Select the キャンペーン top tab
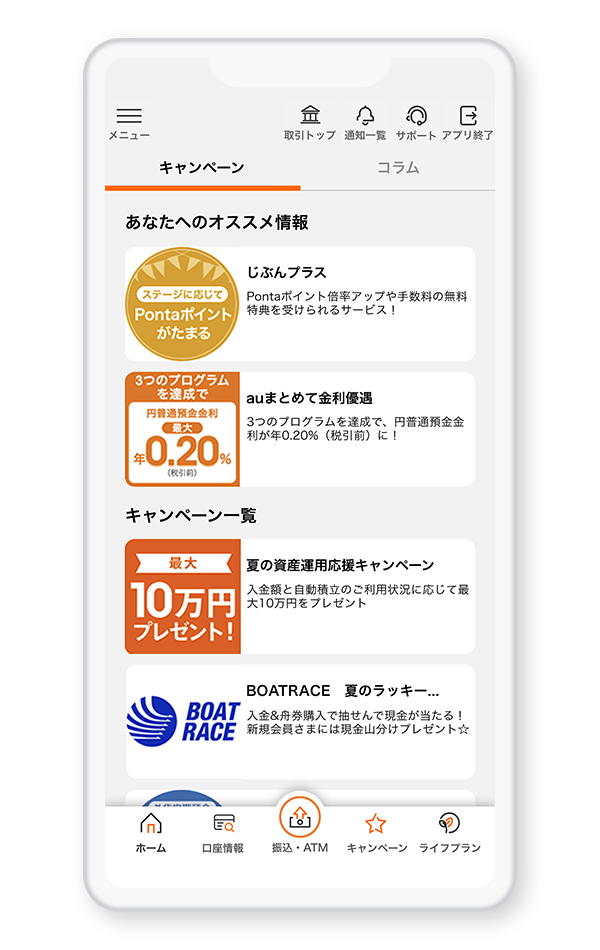The width and height of the screenshot is (600, 950). click(202, 168)
